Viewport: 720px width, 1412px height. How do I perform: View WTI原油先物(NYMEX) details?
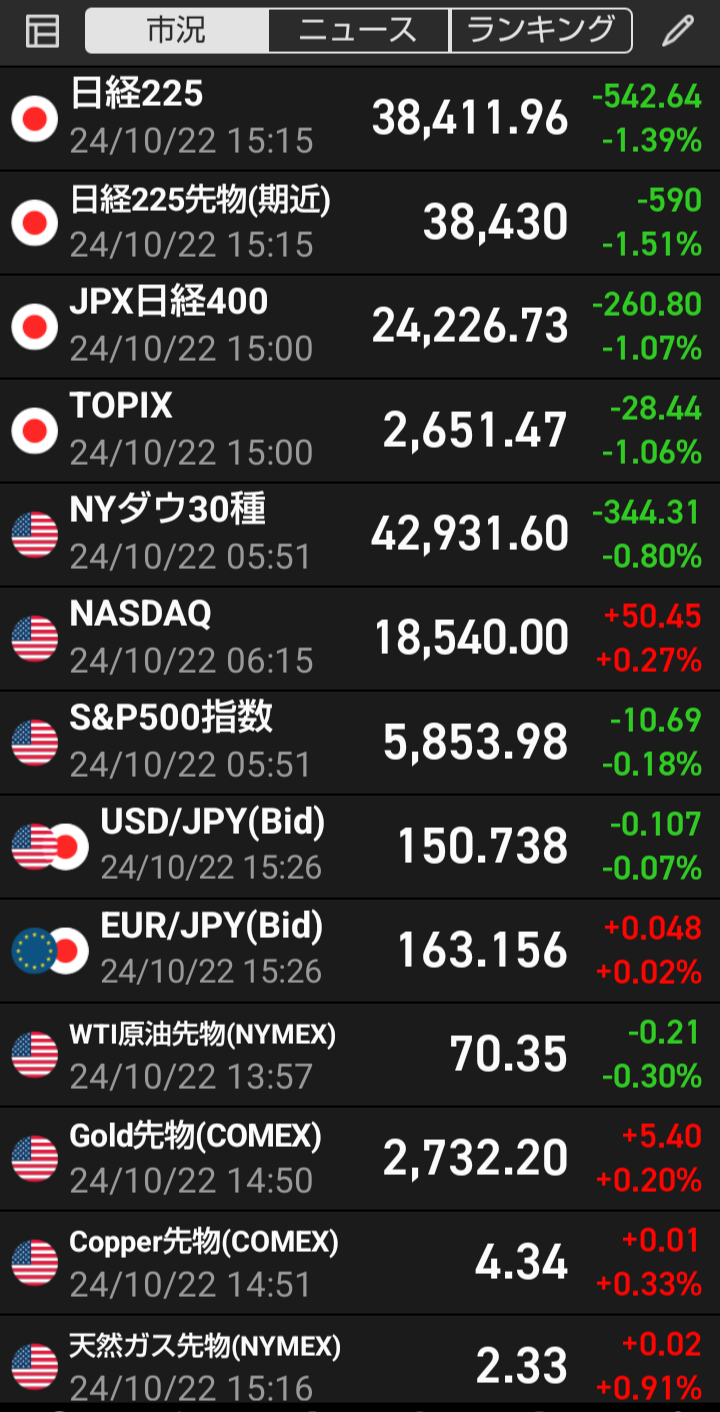tap(360, 1054)
